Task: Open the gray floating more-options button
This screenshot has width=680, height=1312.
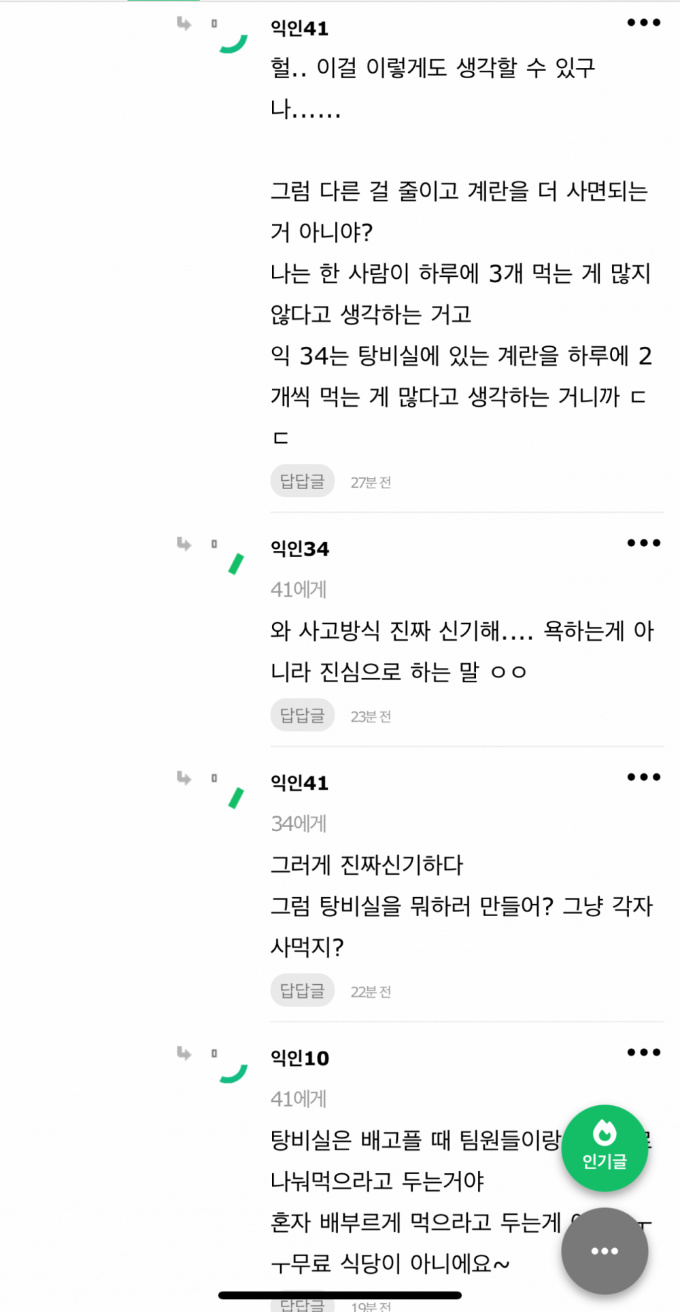Action: coord(604,1251)
